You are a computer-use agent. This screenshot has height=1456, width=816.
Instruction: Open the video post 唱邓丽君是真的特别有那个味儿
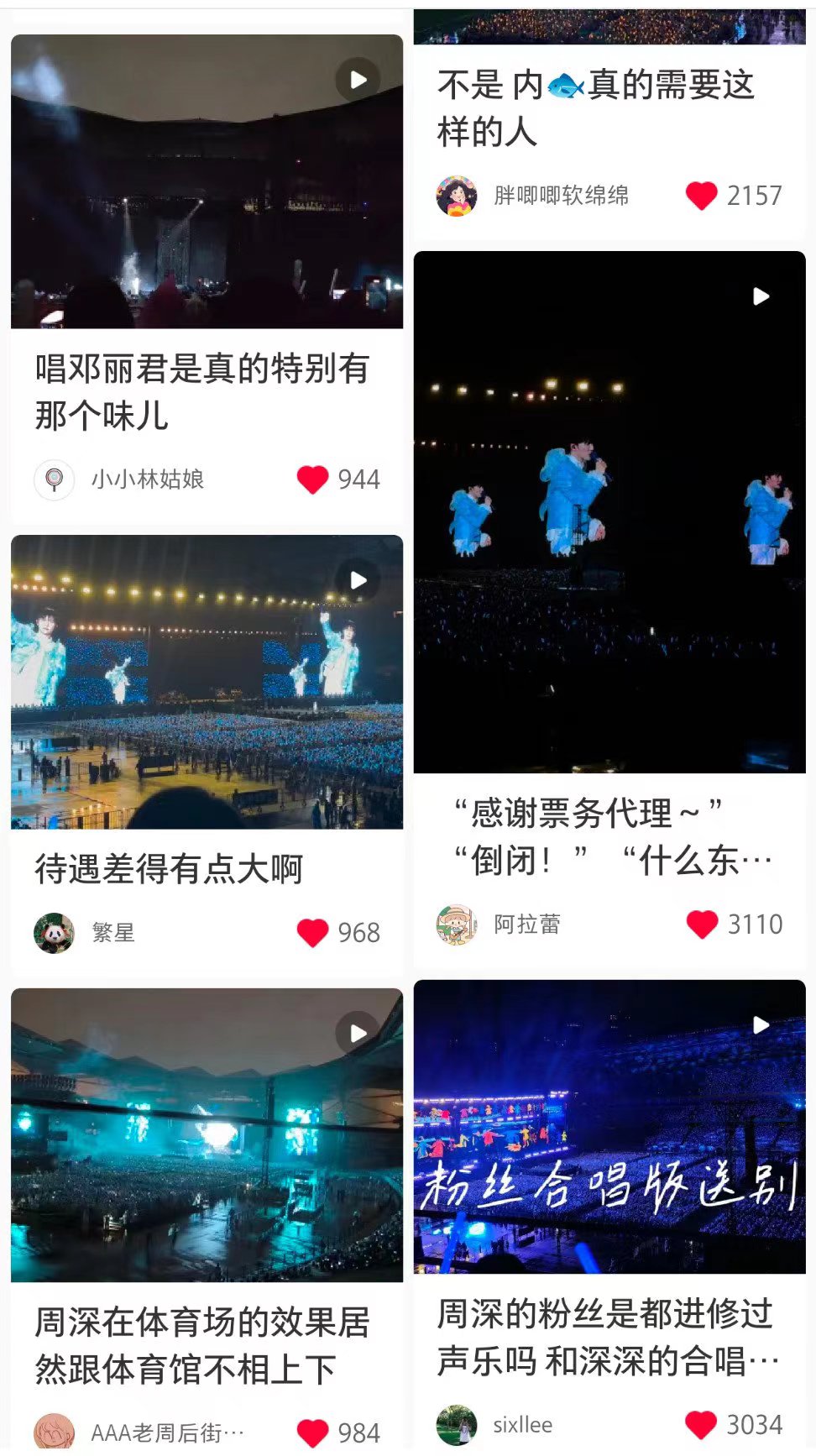point(207,181)
